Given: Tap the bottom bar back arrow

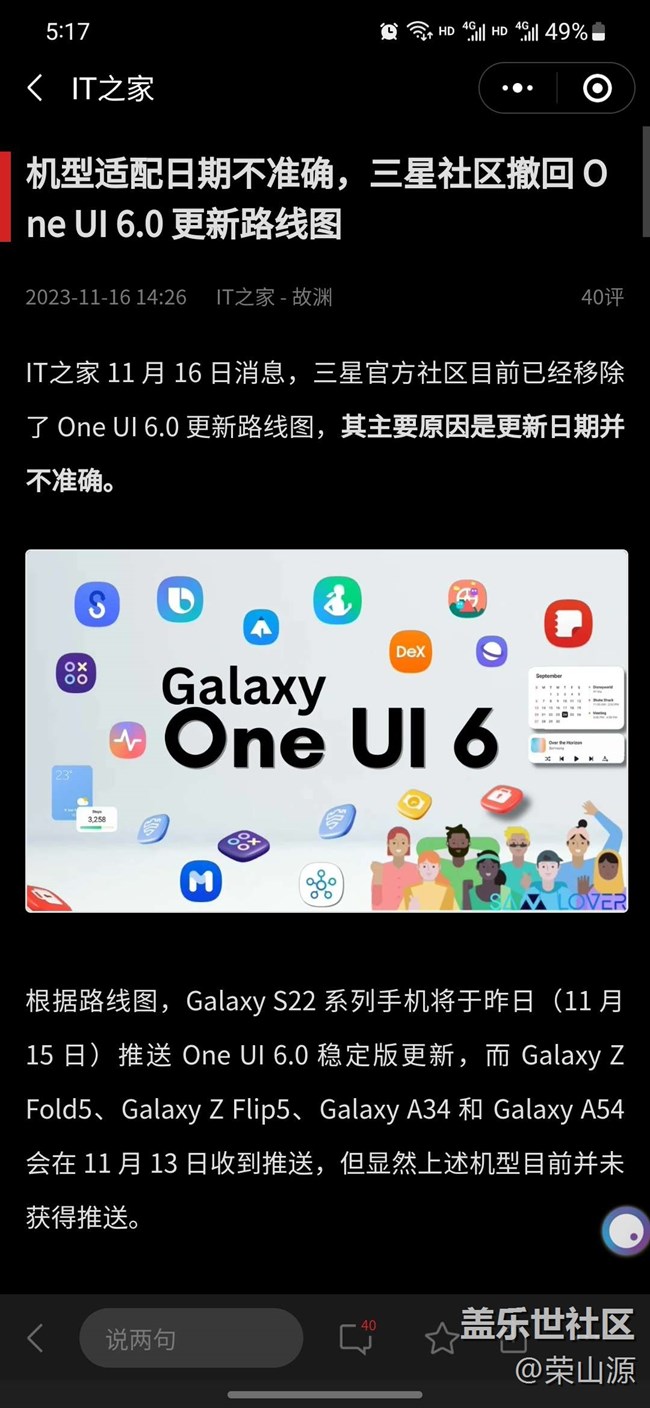Looking at the screenshot, I should [x=36, y=1338].
